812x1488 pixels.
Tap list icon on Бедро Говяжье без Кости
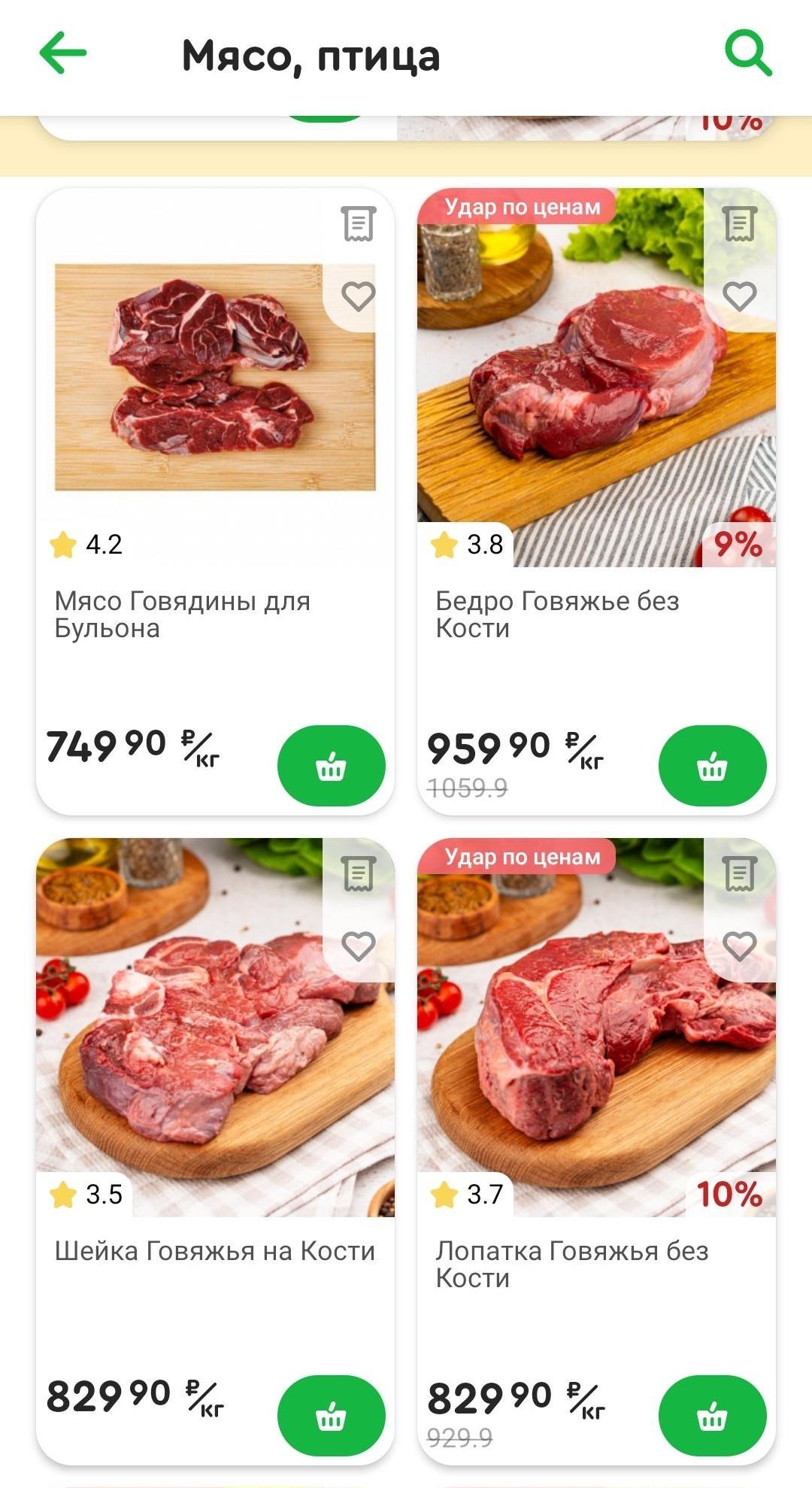pos(739,223)
